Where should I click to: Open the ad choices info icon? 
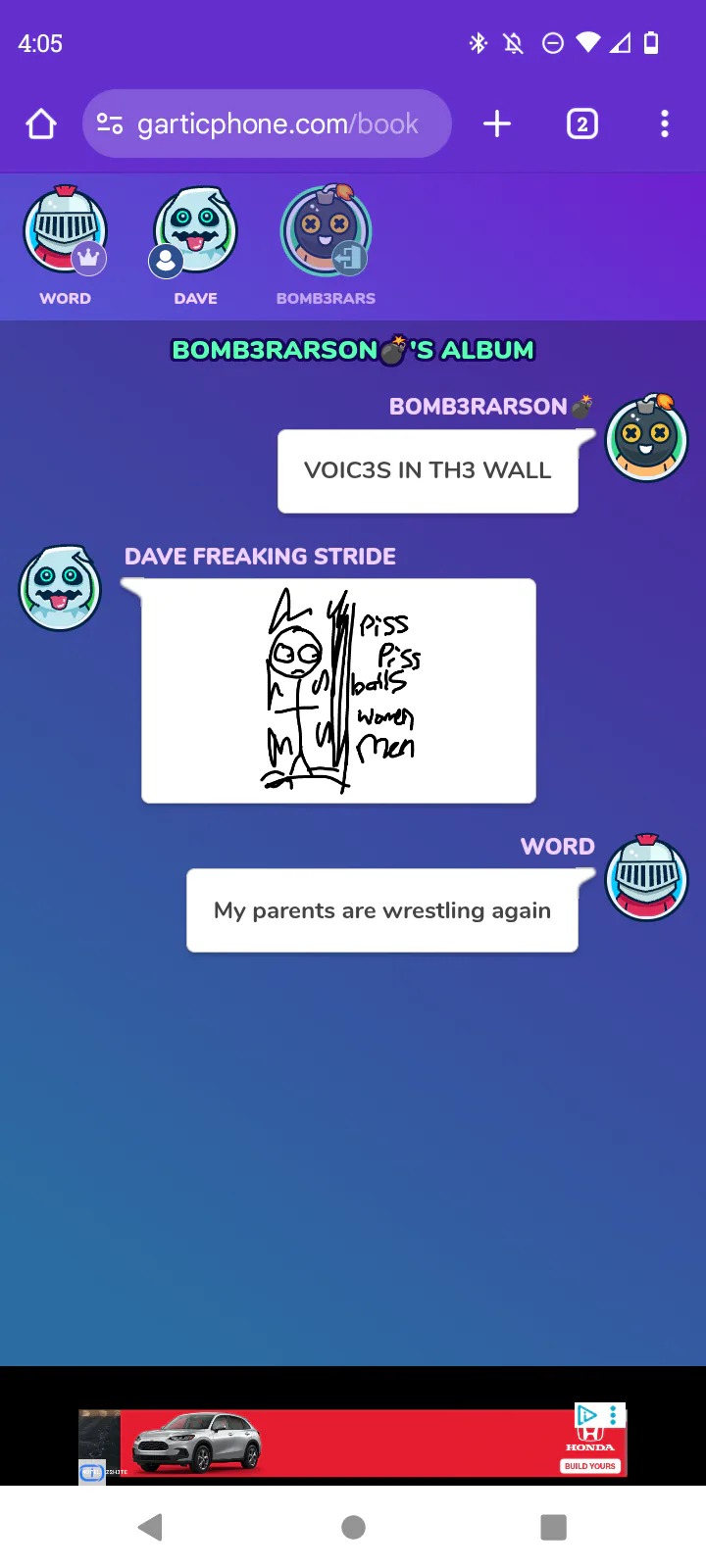(587, 1415)
